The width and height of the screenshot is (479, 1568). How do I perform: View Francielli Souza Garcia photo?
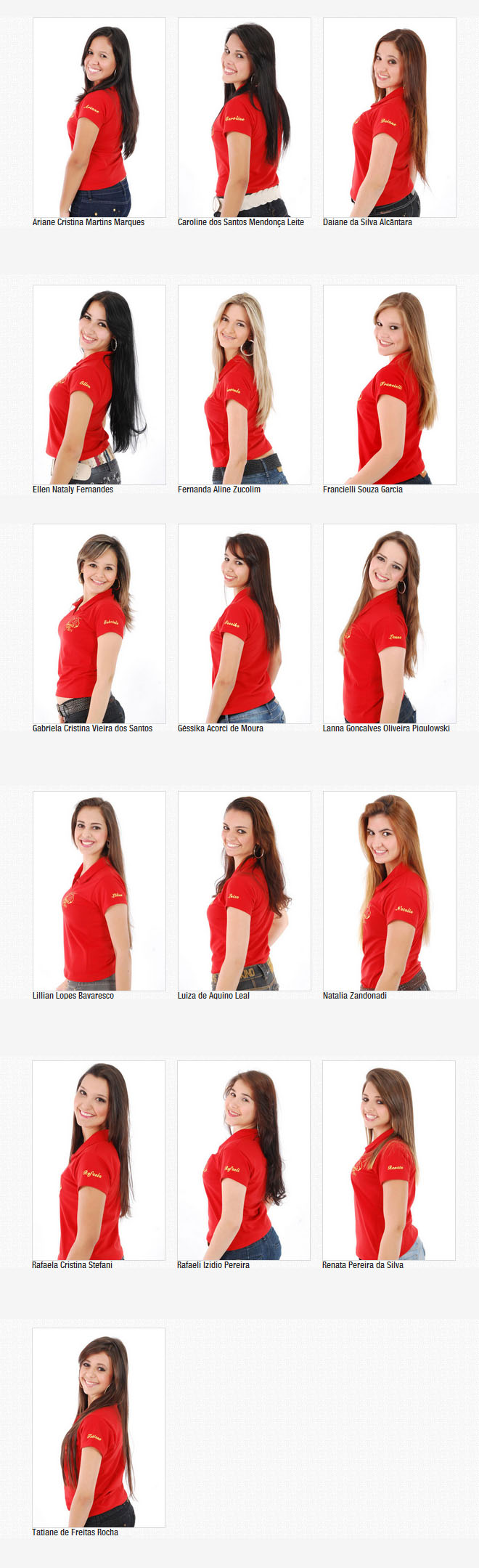point(390,385)
